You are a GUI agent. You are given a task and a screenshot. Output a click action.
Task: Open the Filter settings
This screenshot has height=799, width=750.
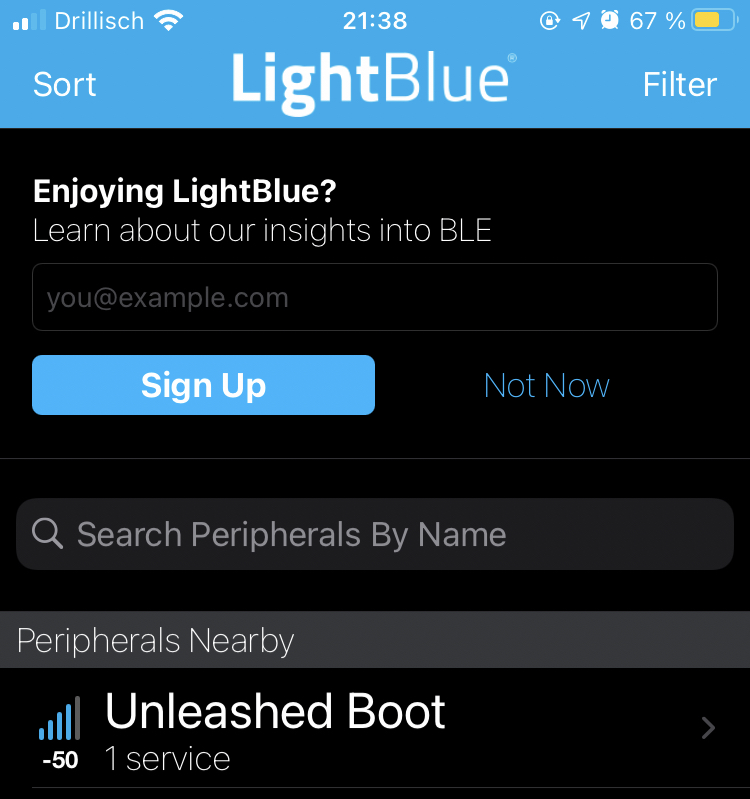(679, 85)
